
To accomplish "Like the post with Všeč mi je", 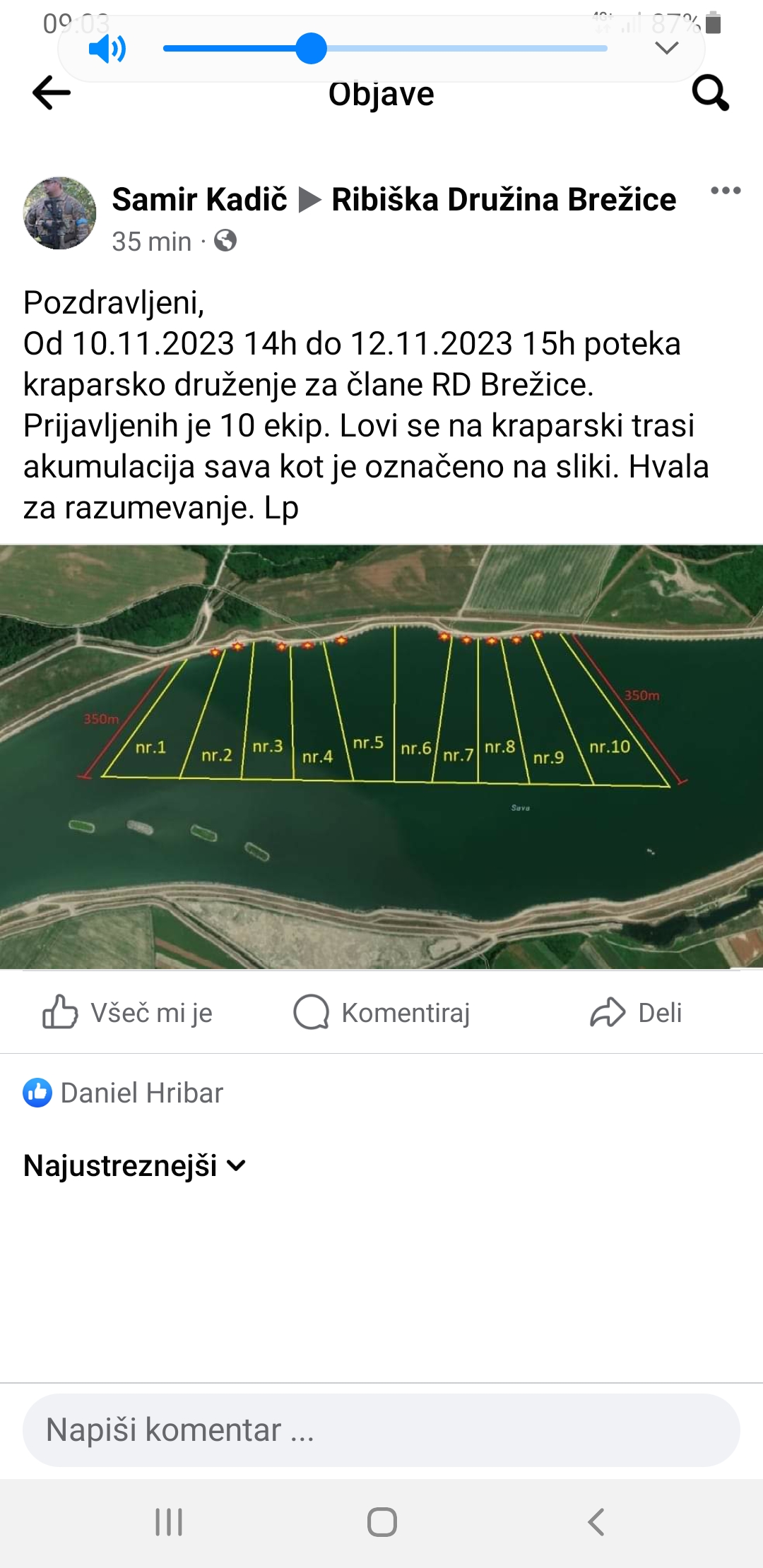I will [x=128, y=1012].
